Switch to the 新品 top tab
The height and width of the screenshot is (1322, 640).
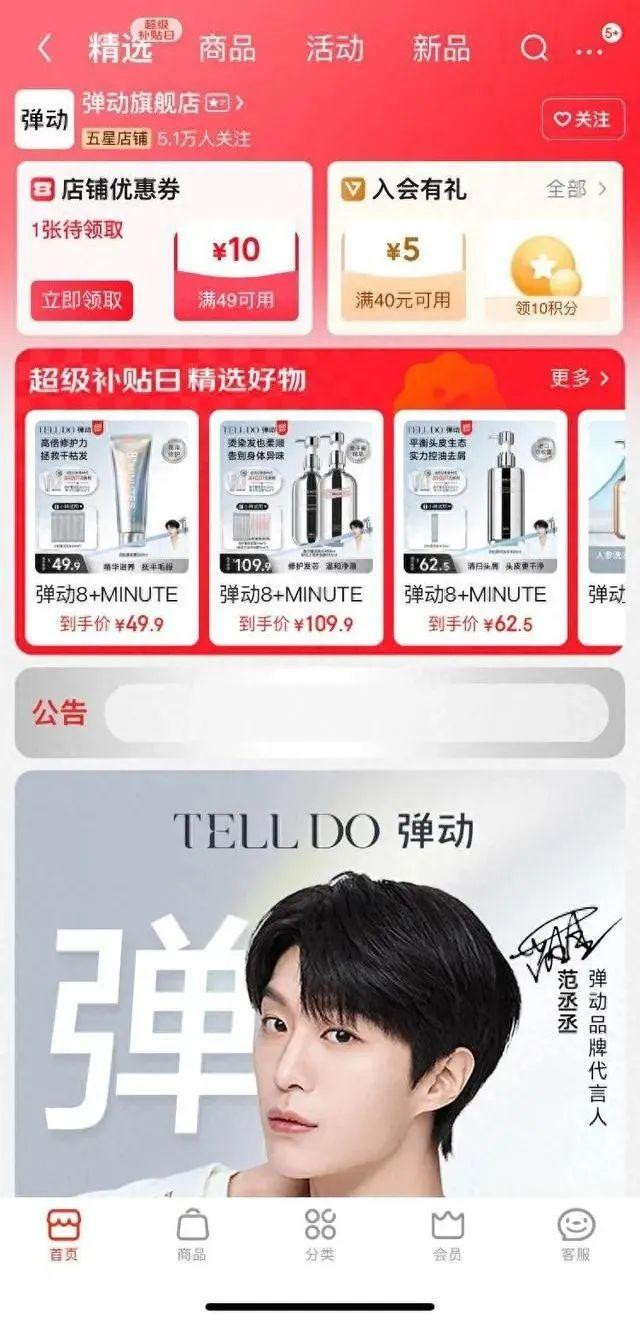[441, 48]
